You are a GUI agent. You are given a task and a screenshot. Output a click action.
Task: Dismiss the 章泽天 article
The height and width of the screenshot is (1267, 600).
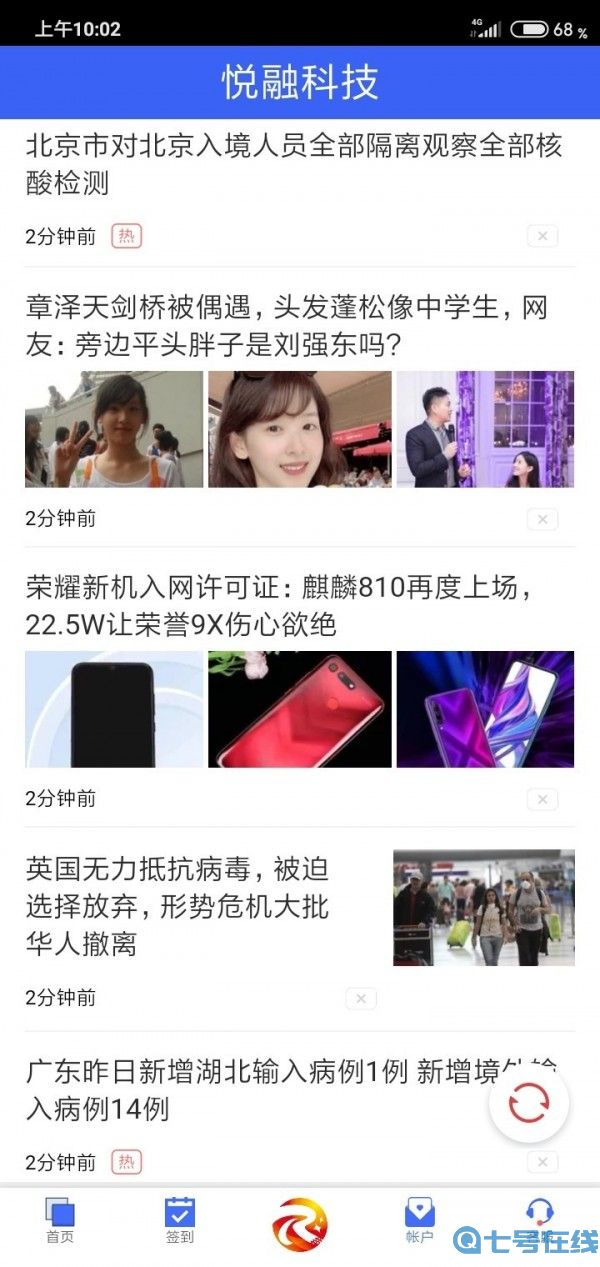coord(542,519)
